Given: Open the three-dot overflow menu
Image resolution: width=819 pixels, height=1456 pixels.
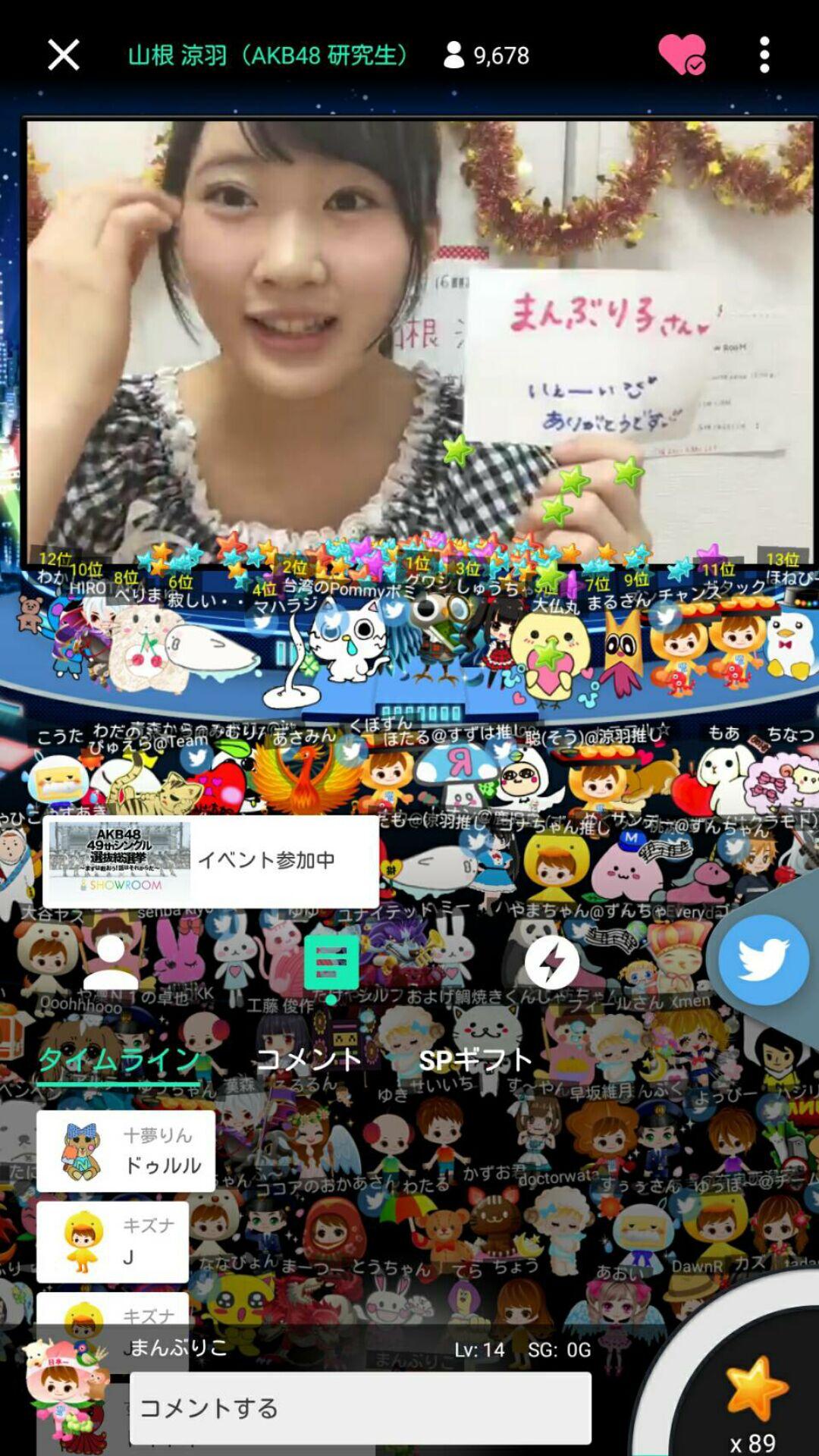Looking at the screenshot, I should [764, 55].
